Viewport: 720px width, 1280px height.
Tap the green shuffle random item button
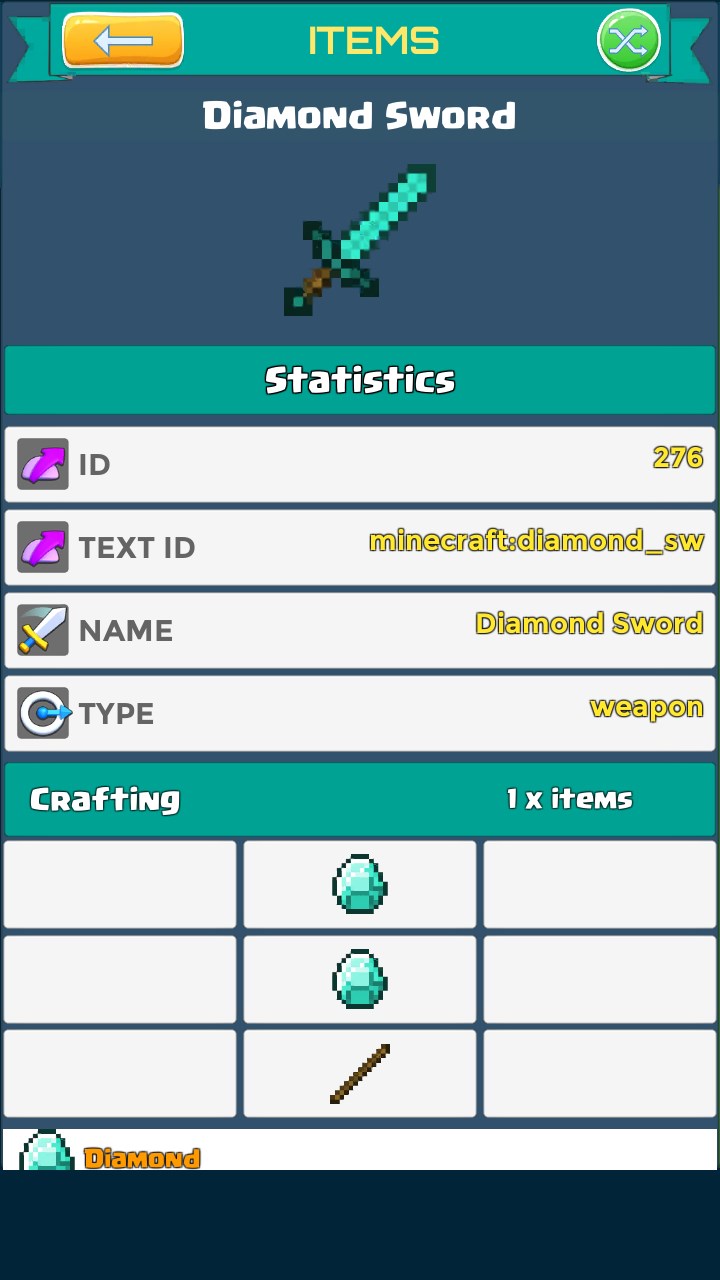(x=629, y=41)
